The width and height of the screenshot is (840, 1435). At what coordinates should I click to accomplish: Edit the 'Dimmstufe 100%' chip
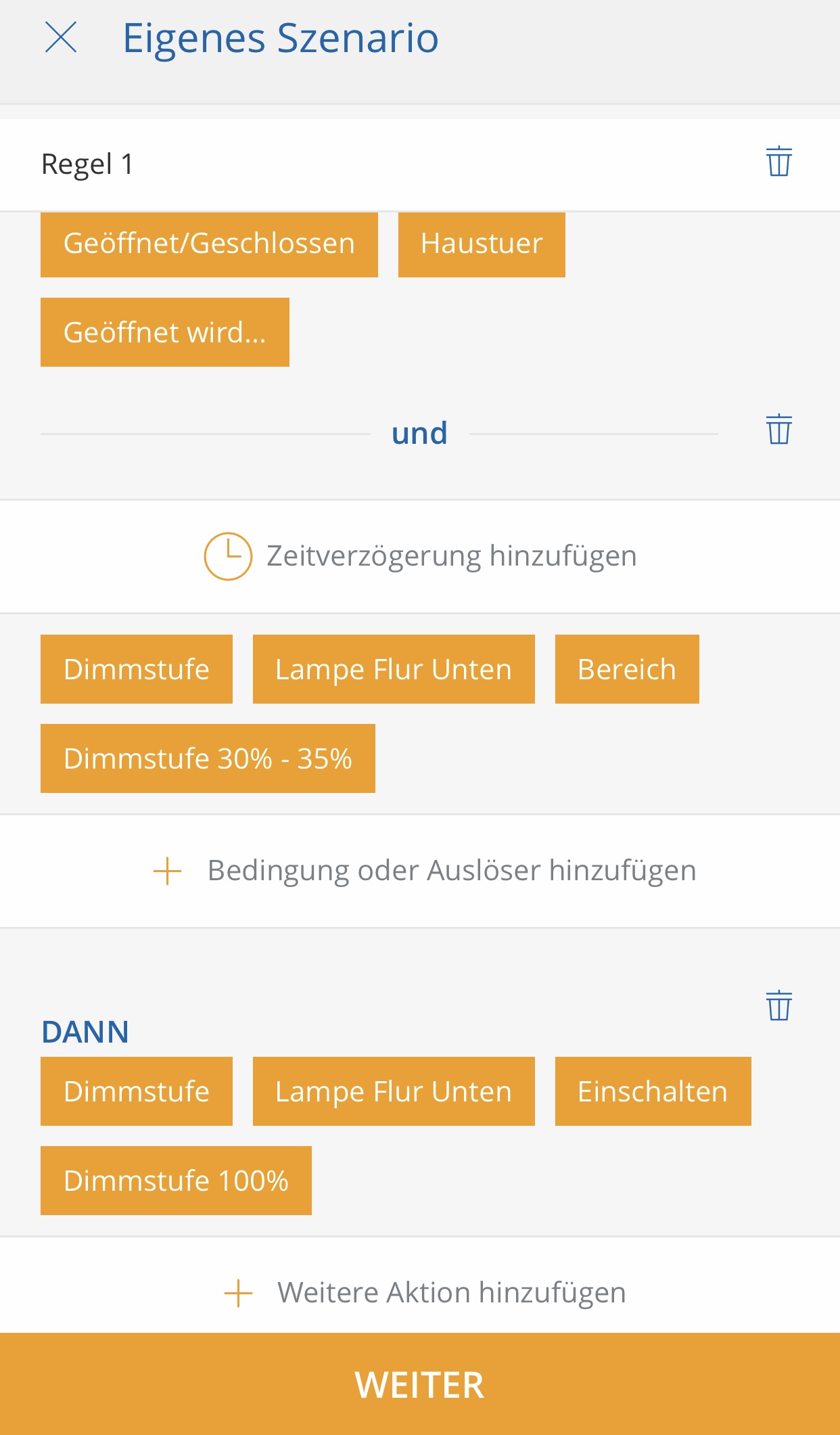click(176, 1181)
